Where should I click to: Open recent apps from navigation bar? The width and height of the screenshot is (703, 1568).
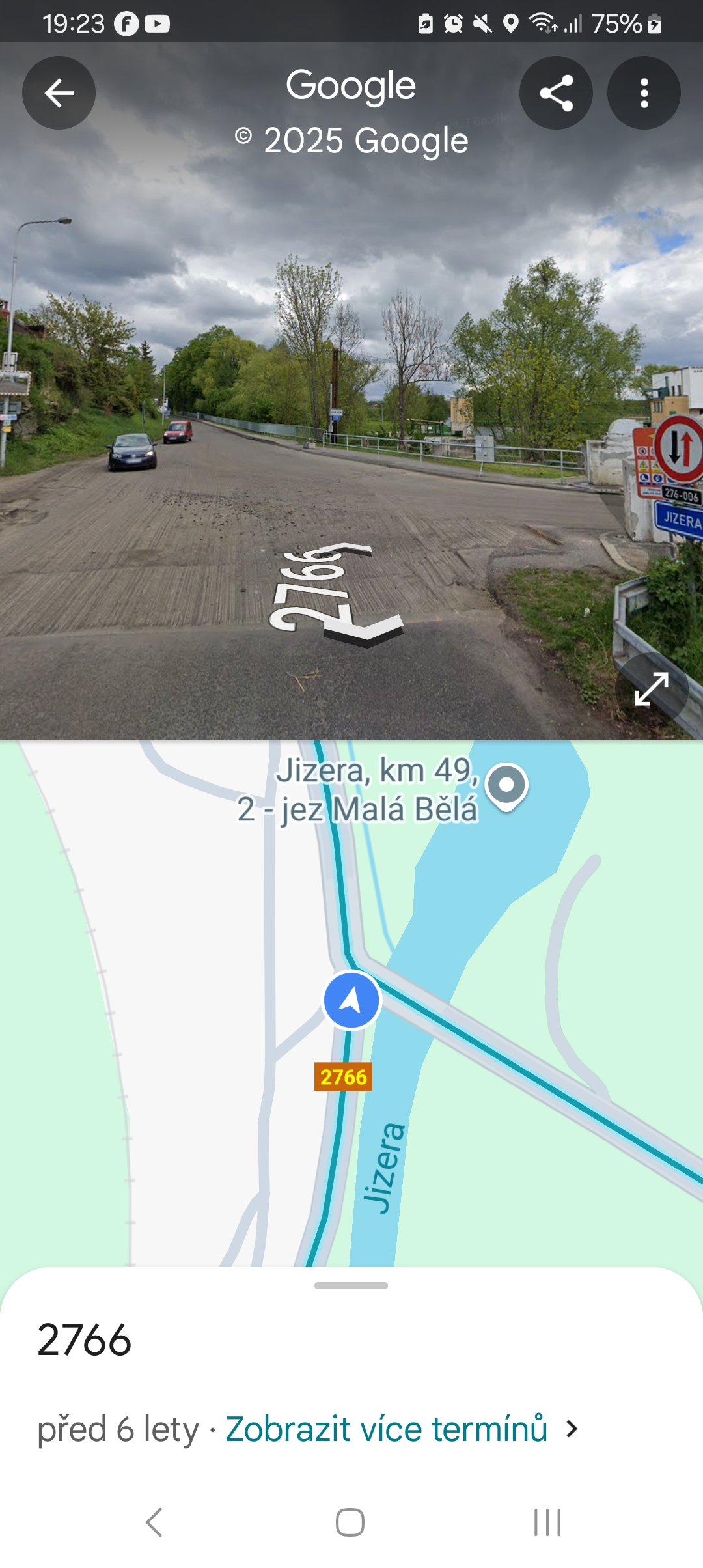(547, 1522)
